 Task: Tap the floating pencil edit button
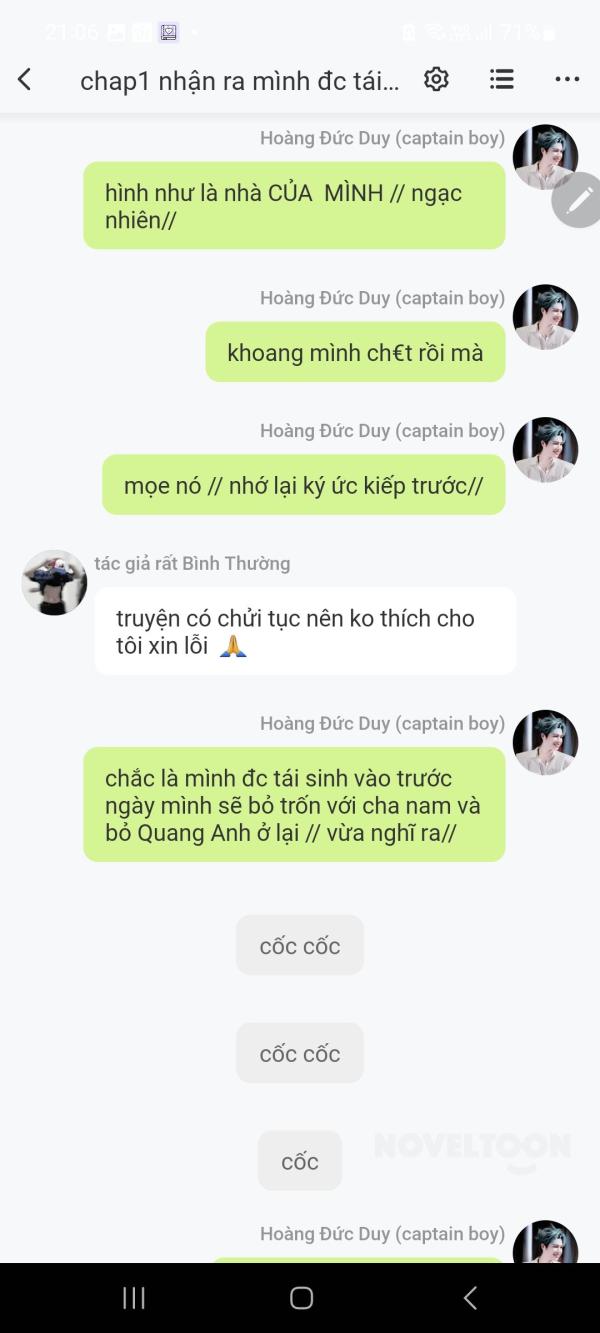click(x=579, y=201)
